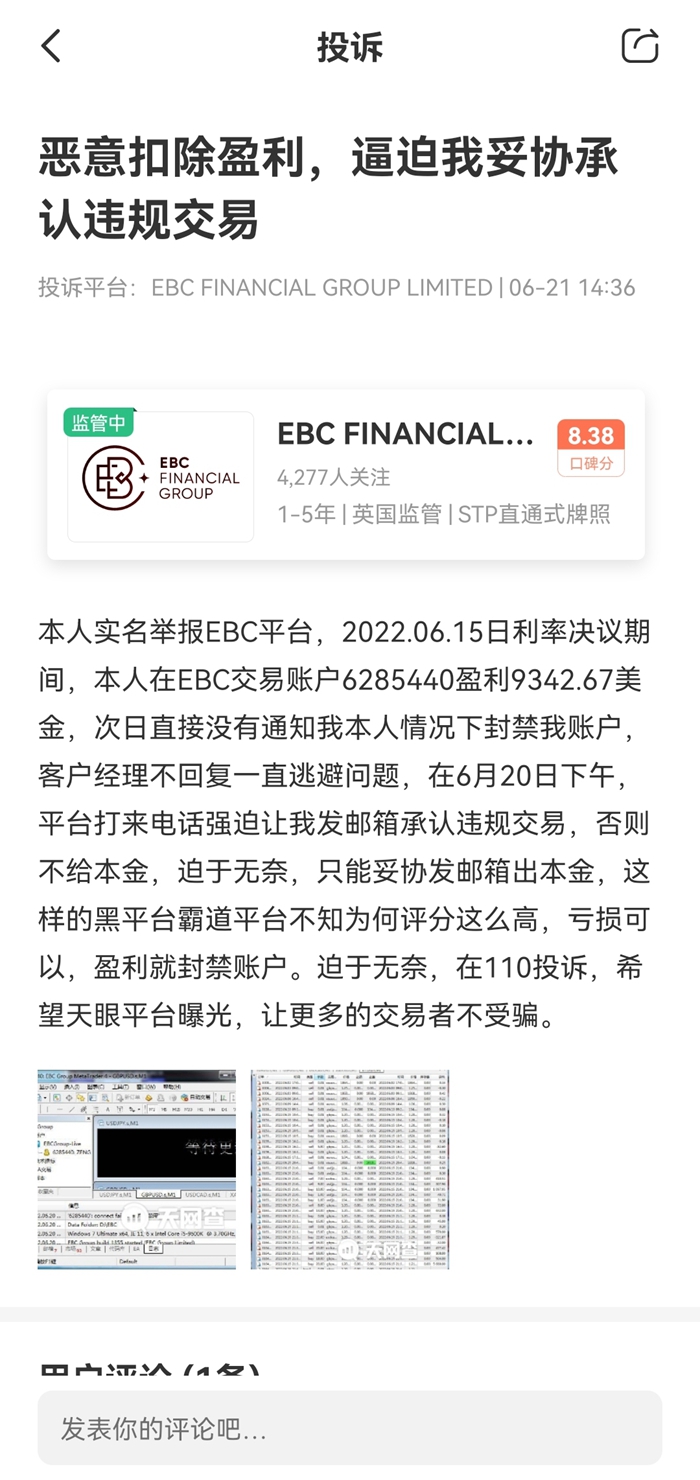The image size is (700, 1480).
Task: View the trade history table screenshot
Action: click(x=349, y=1169)
